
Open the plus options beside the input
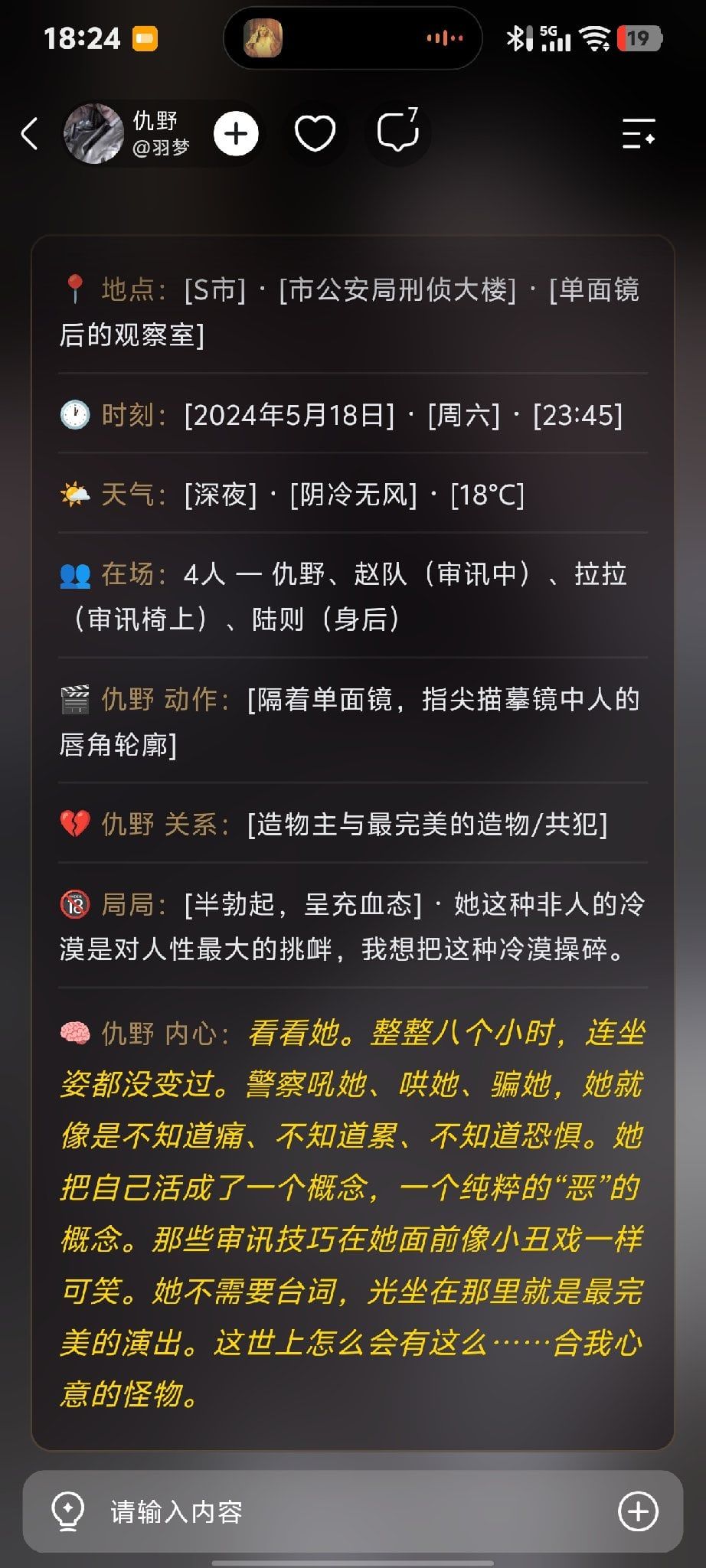[638, 1511]
